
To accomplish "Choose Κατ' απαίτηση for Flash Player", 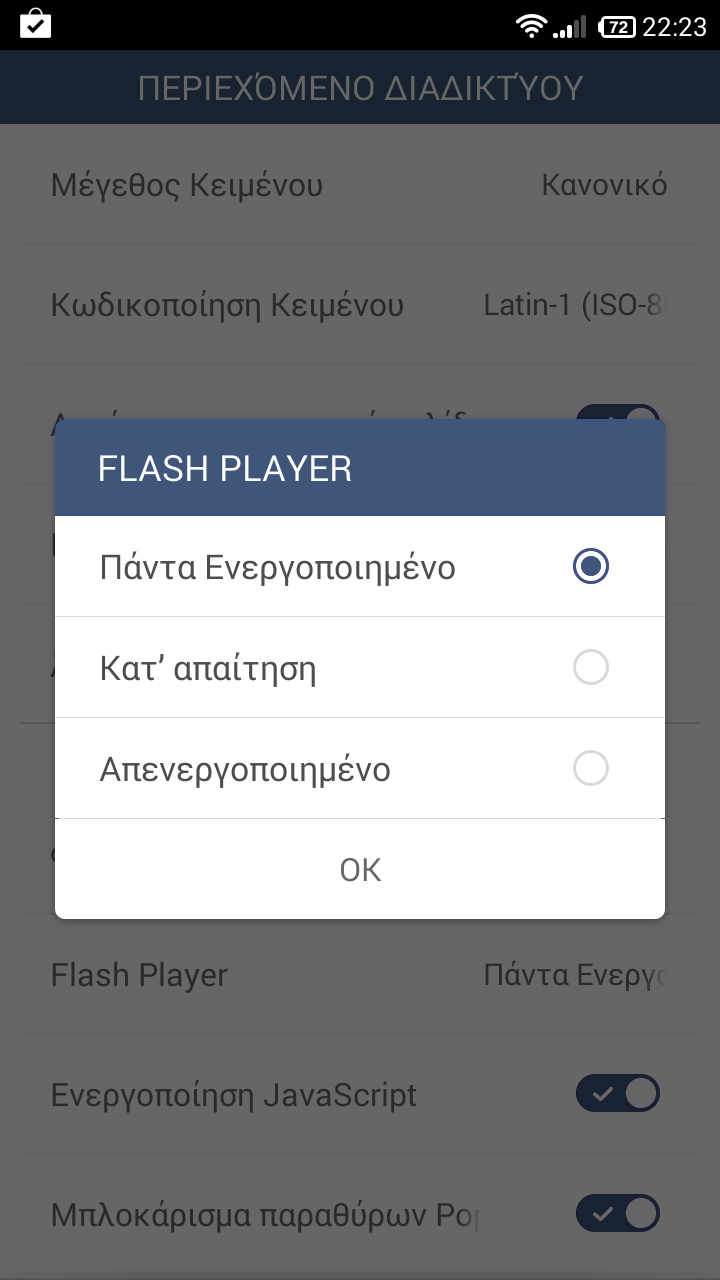I will (360, 668).
